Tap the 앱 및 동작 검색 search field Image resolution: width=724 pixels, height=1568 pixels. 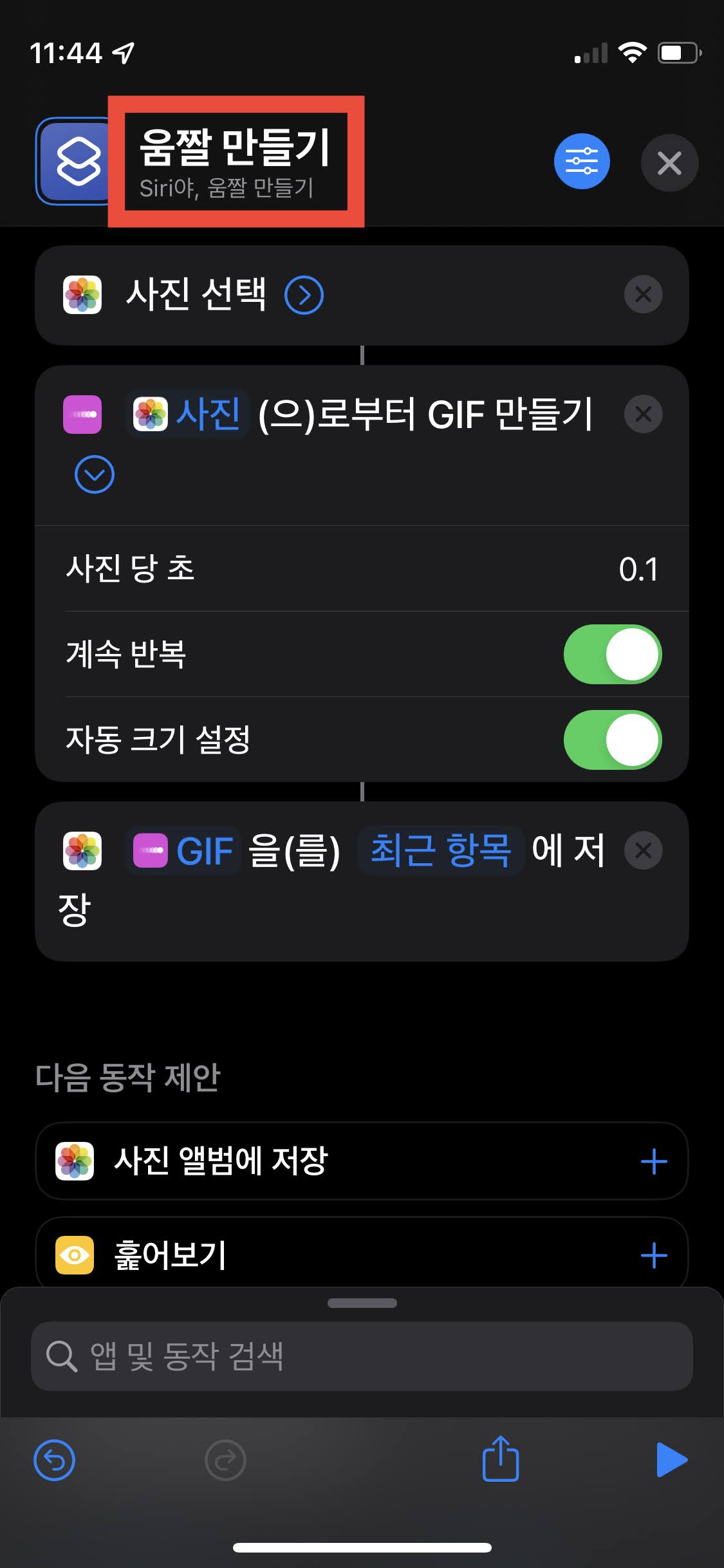click(x=362, y=1356)
